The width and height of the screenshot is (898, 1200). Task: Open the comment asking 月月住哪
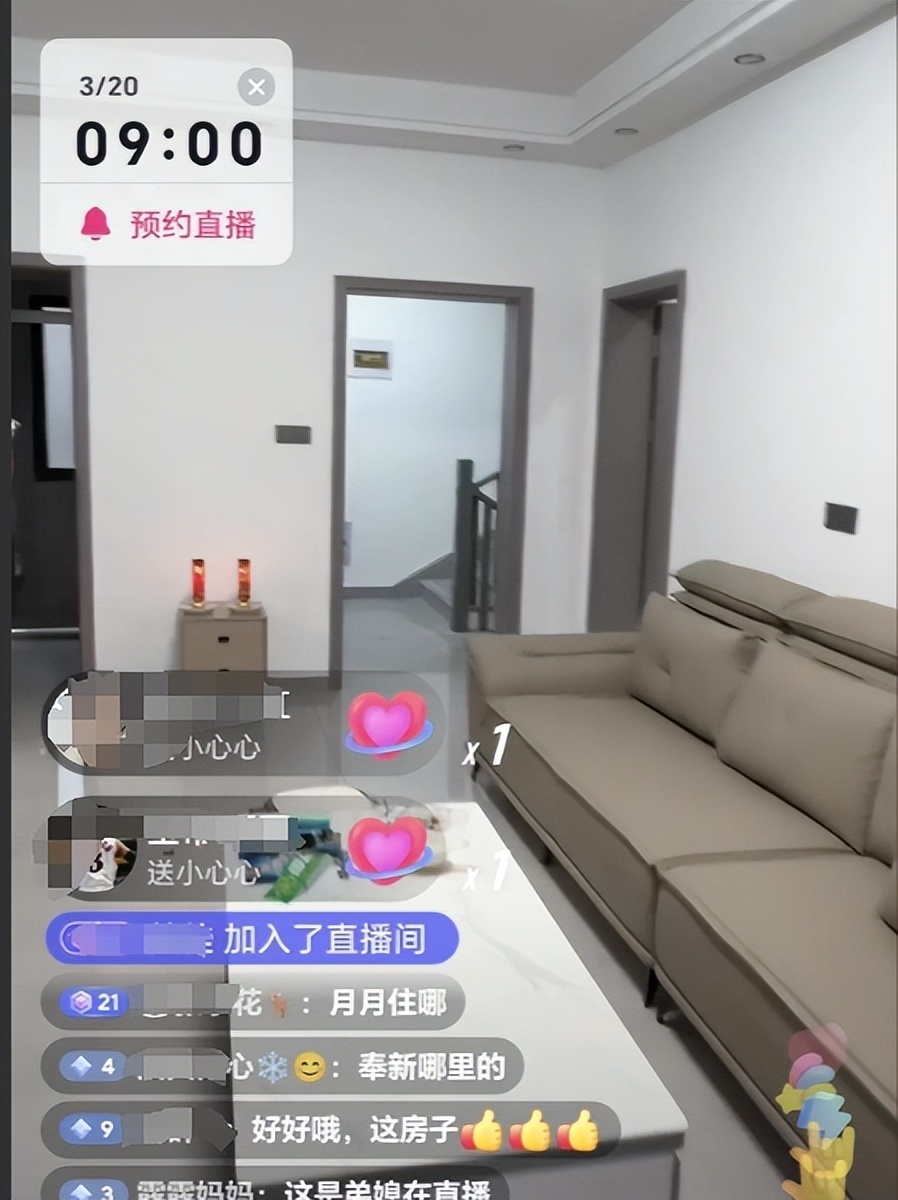[x=256, y=1003]
